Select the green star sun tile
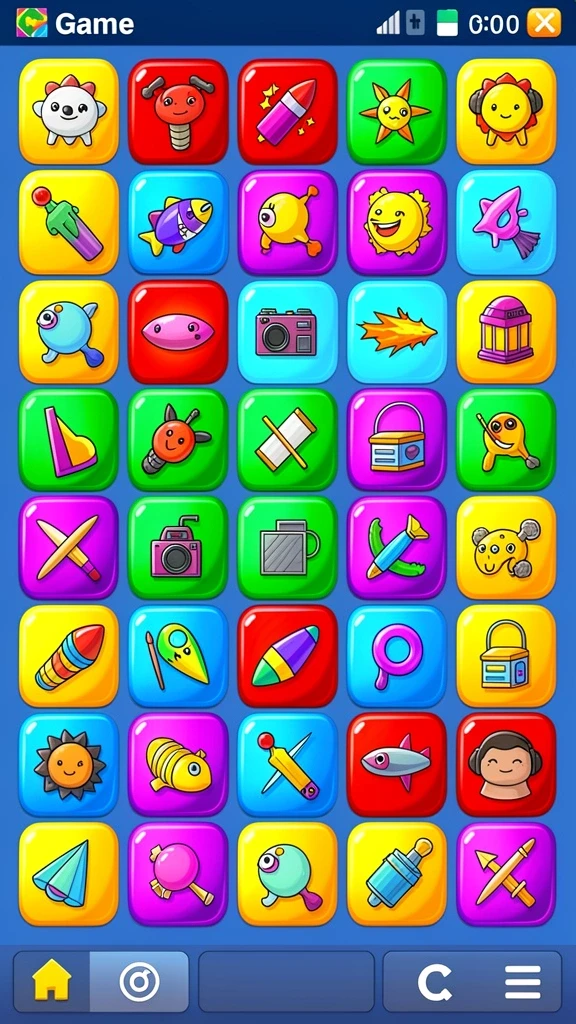This screenshot has width=576, height=1024. point(396,111)
